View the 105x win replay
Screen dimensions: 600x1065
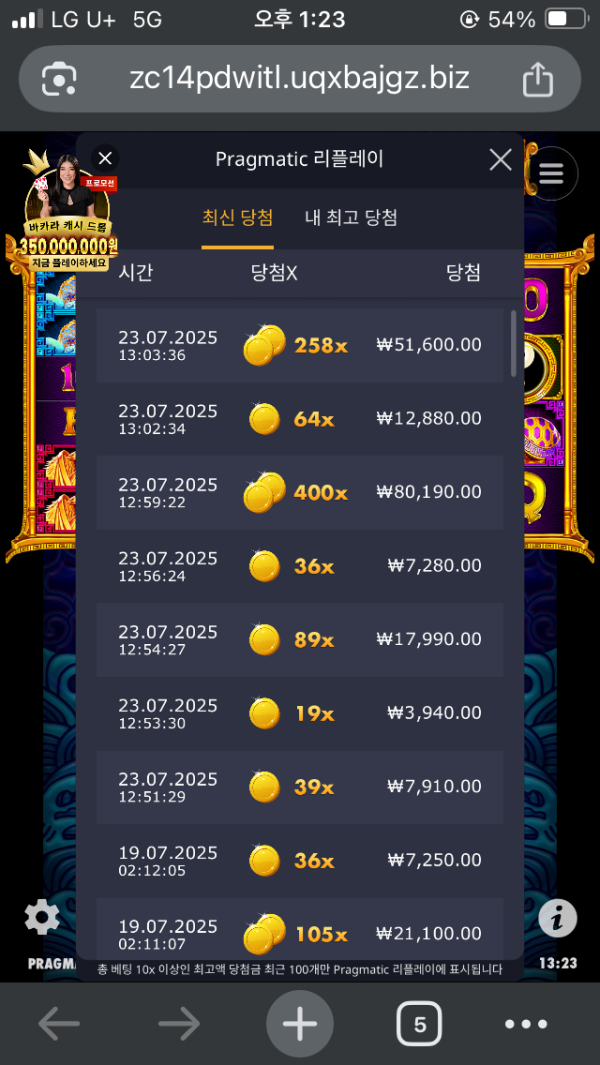[x=300, y=934]
